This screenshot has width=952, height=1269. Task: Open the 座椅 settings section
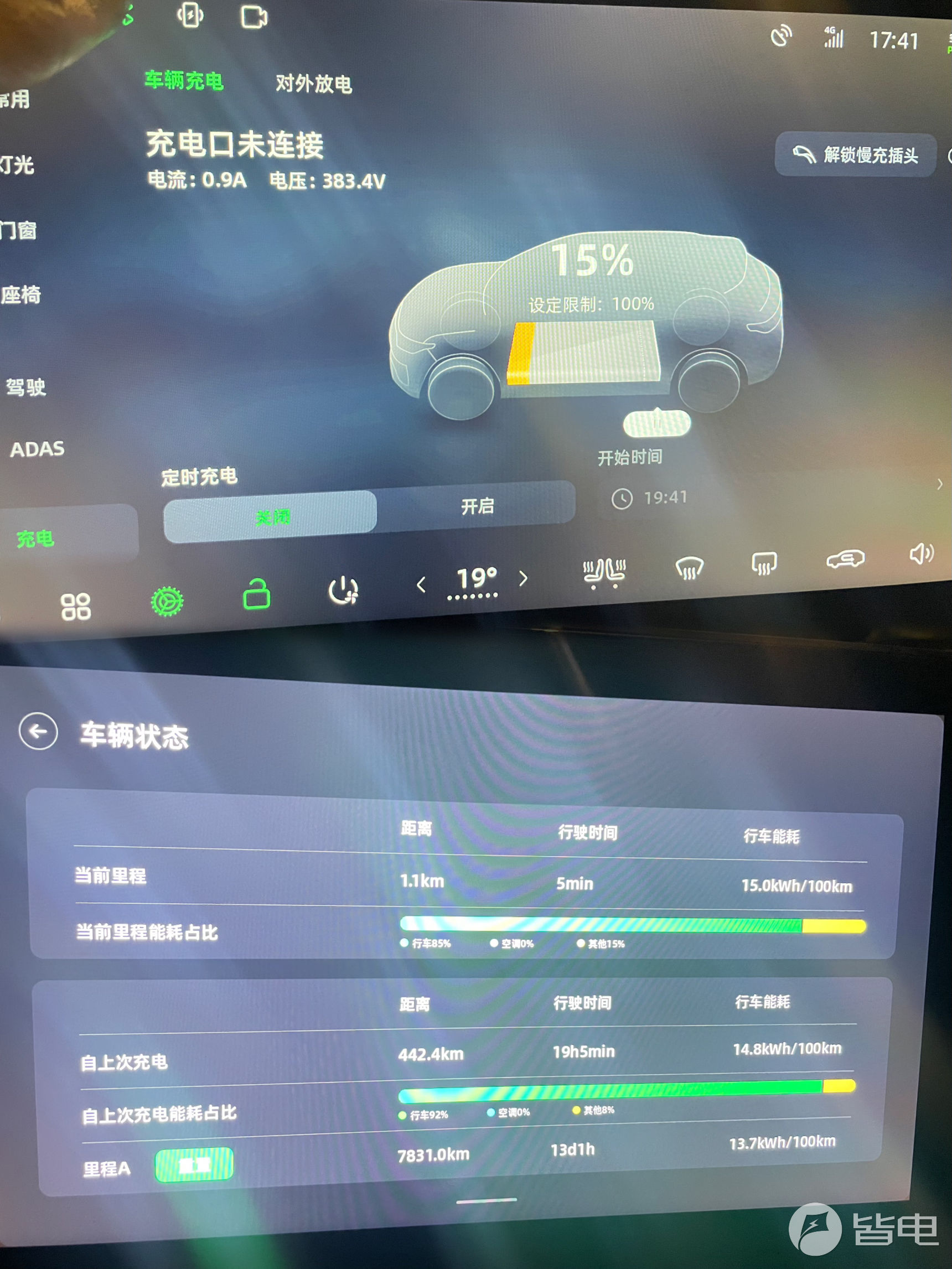20,295
